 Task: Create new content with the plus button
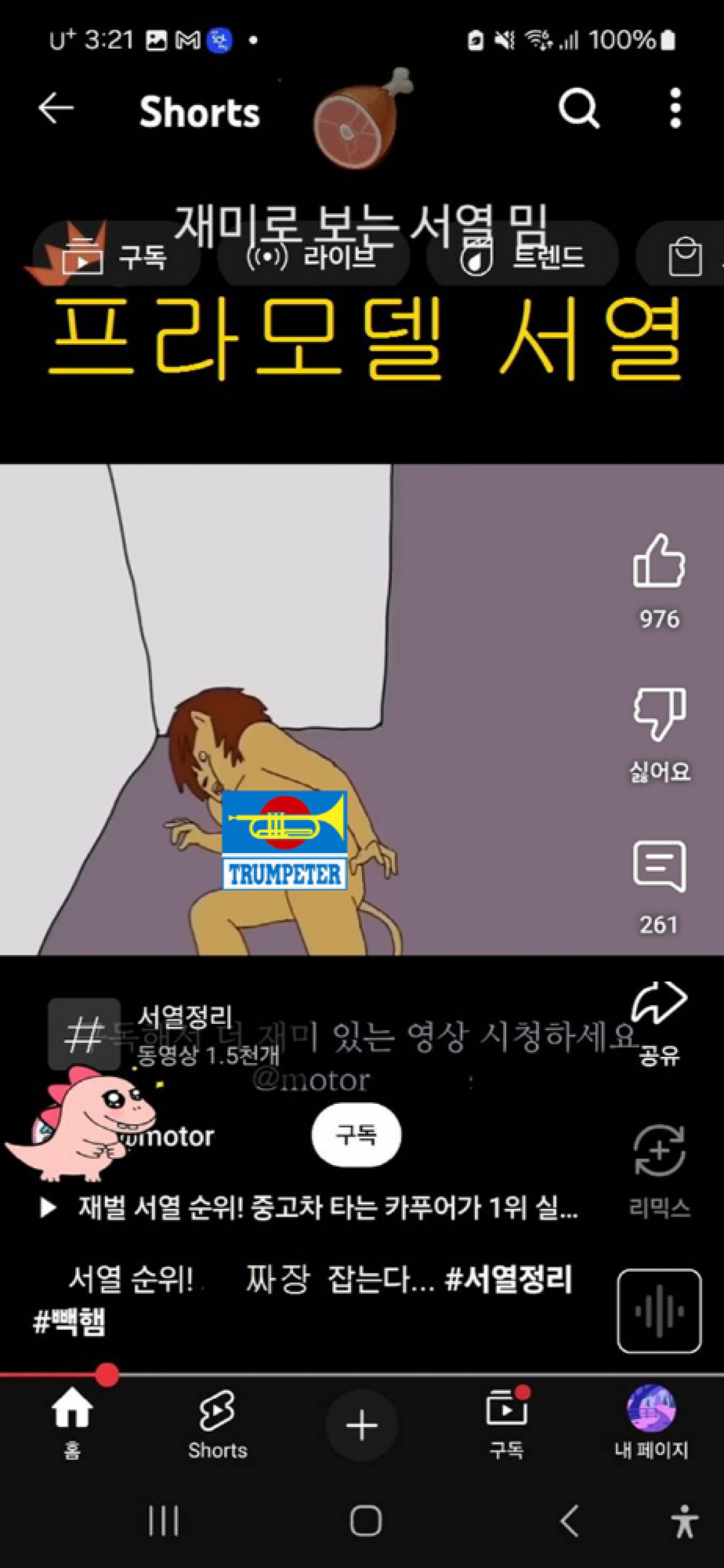click(362, 1425)
